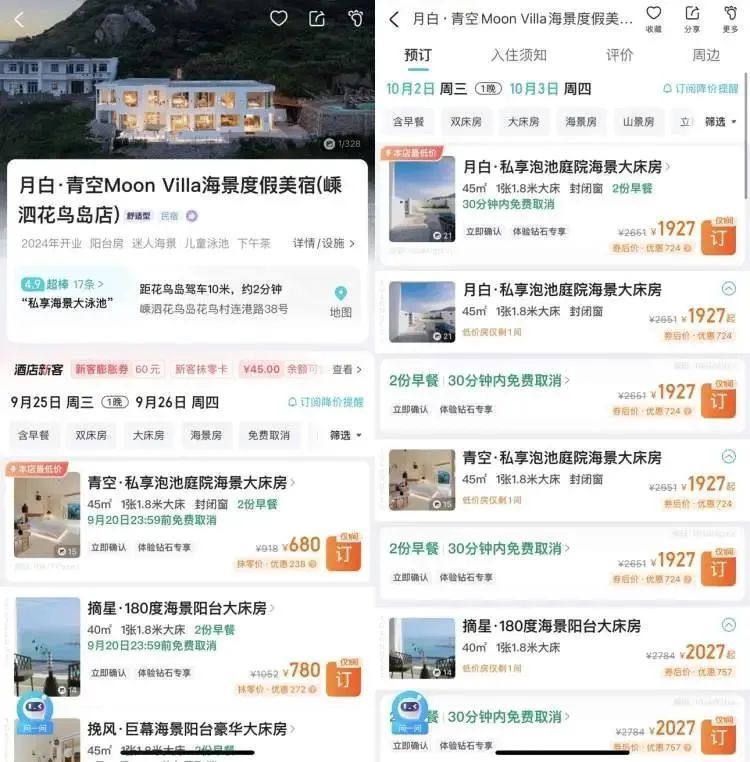
Task: Tap the heart icon to favorite the hotel
Action: [x=278, y=18]
